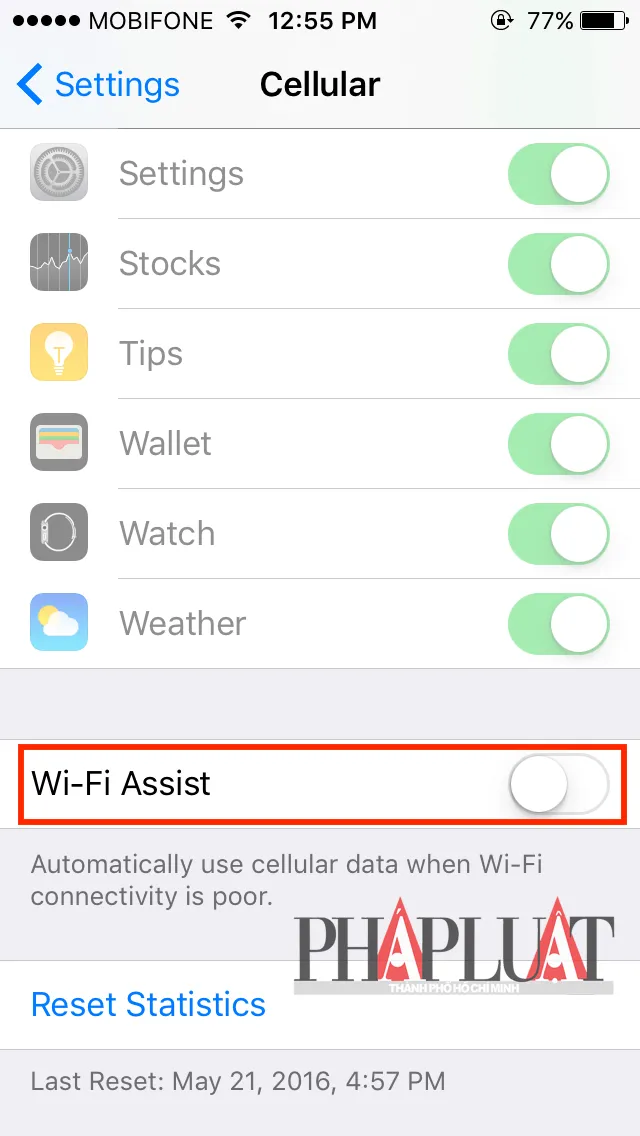This screenshot has height=1136, width=640.
Task: Toggle cellular data for Wallet
Action: (558, 444)
